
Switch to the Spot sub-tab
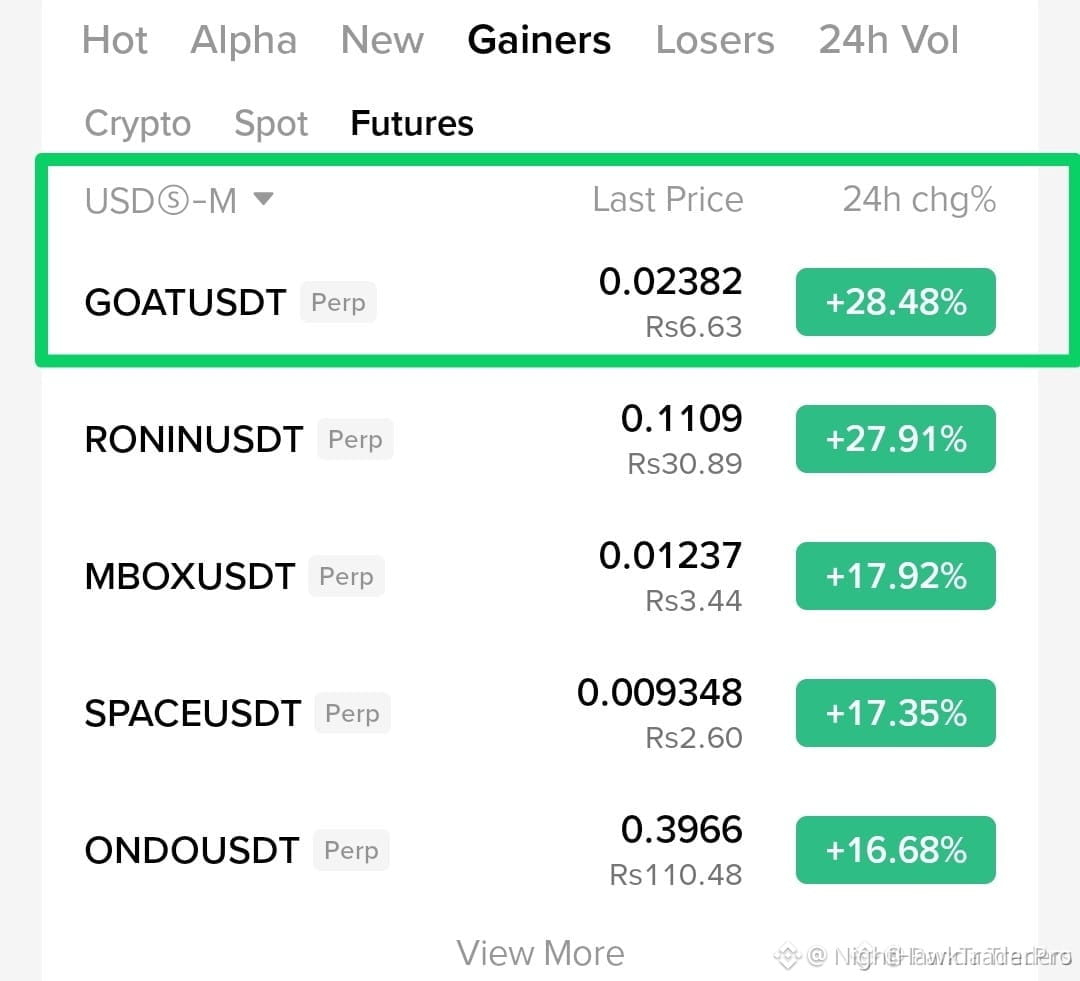(x=271, y=124)
